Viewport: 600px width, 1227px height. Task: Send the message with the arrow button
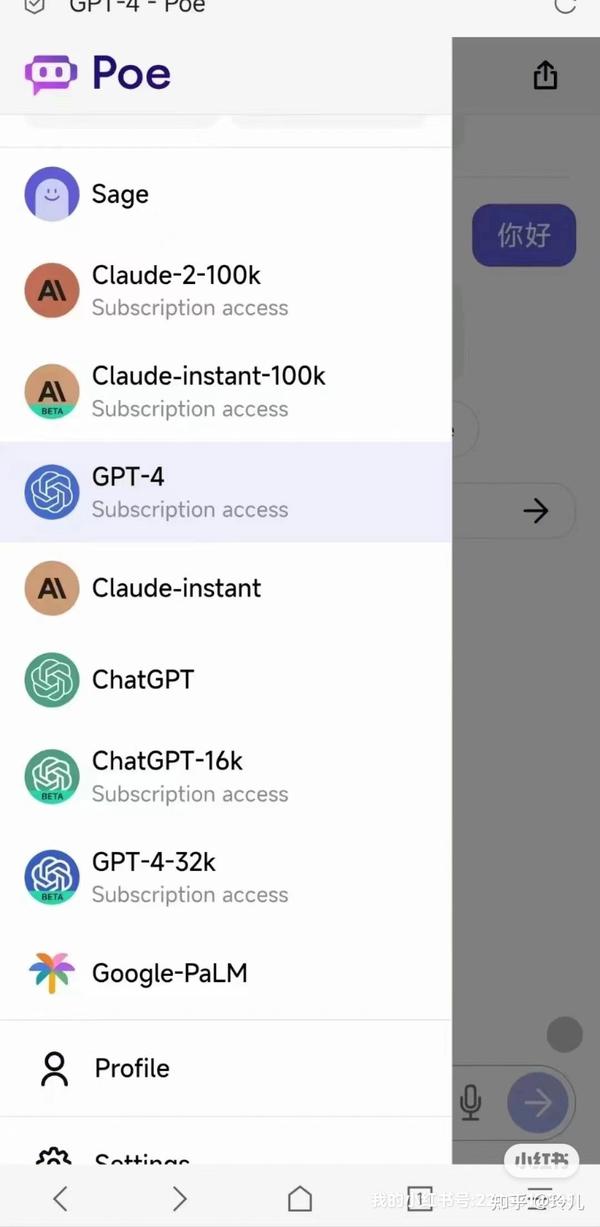tap(538, 1103)
